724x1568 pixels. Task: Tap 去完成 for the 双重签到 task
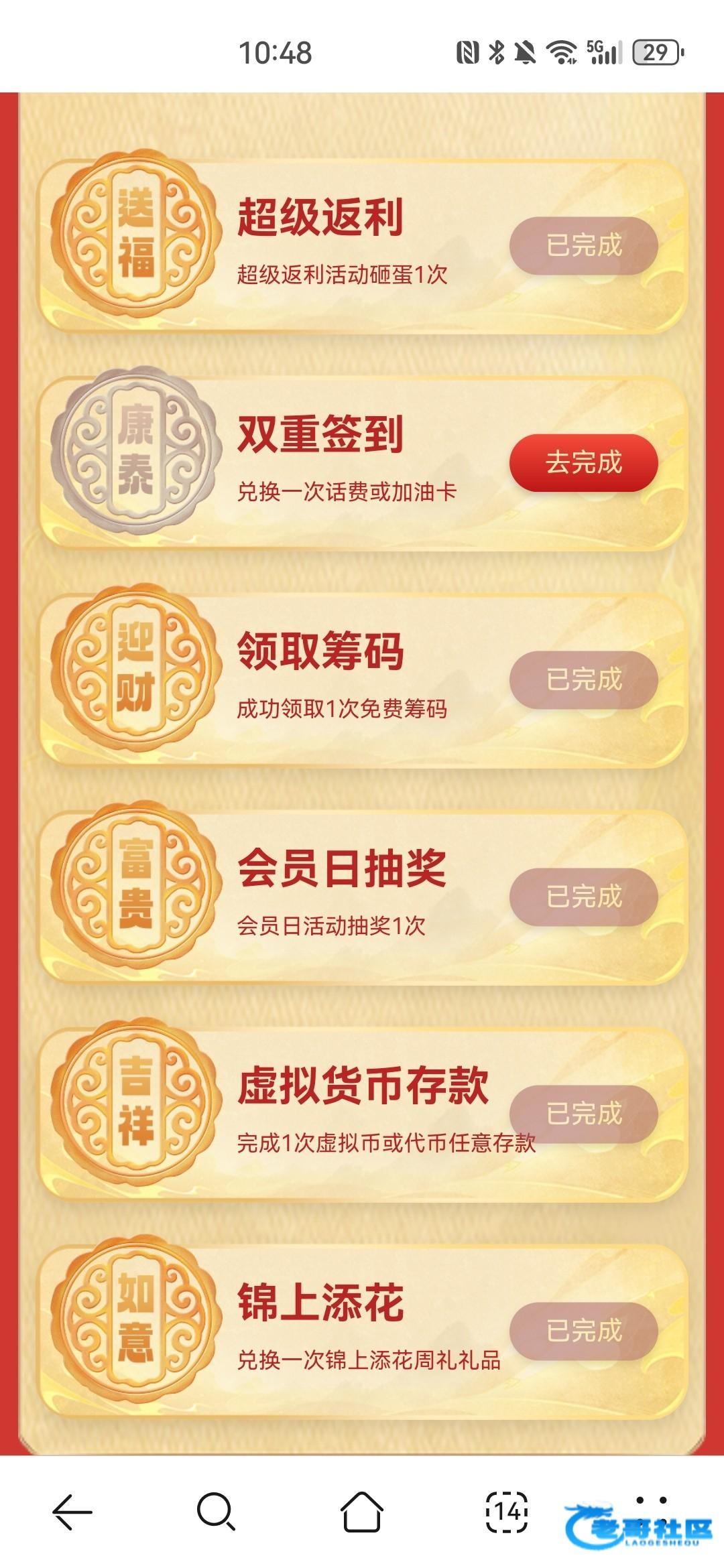click(x=583, y=462)
